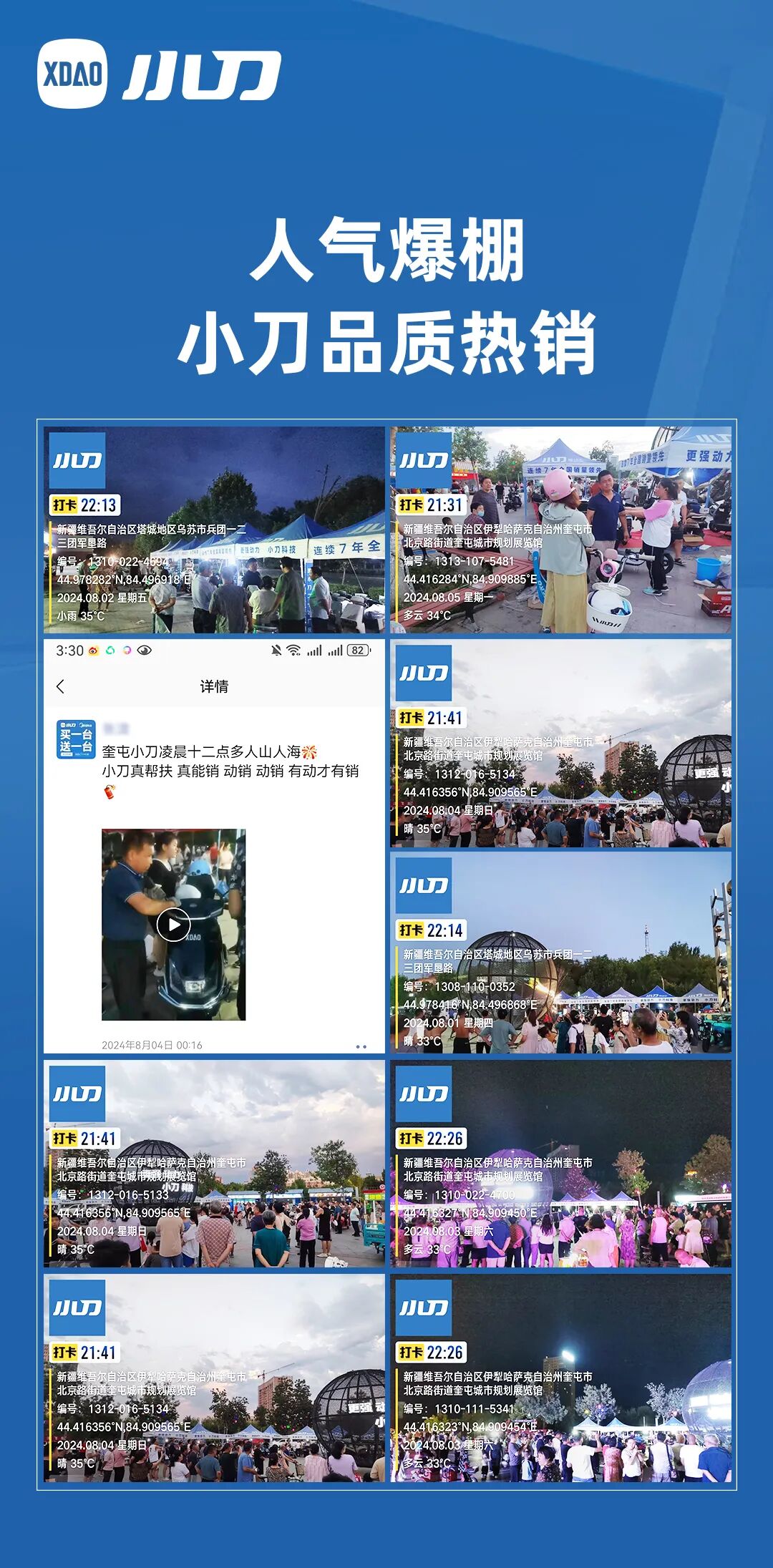Expand the two-dot more options at post bottom
The width and height of the screenshot is (773, 1568).
(x=359, y=1046)
